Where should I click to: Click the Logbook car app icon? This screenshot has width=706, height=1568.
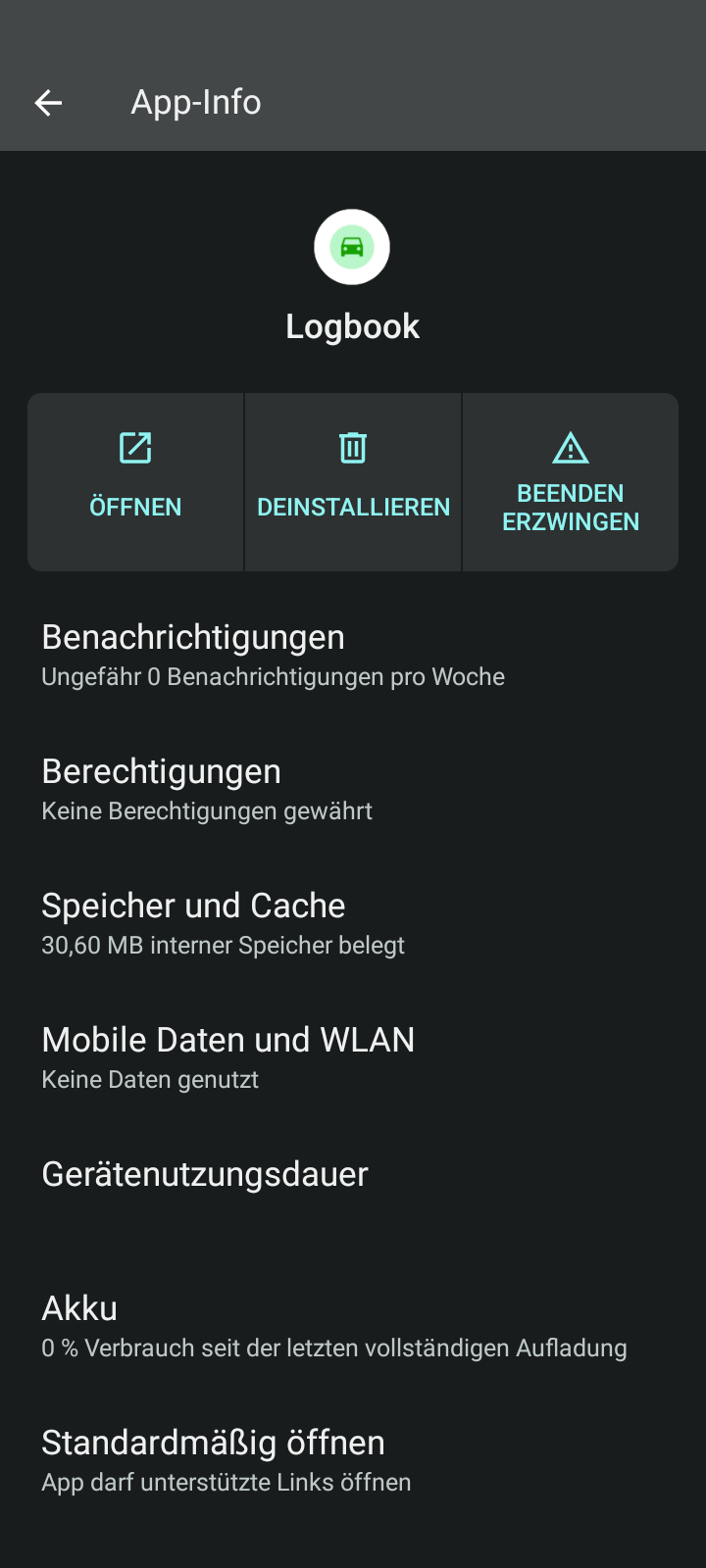pos(353,247)
